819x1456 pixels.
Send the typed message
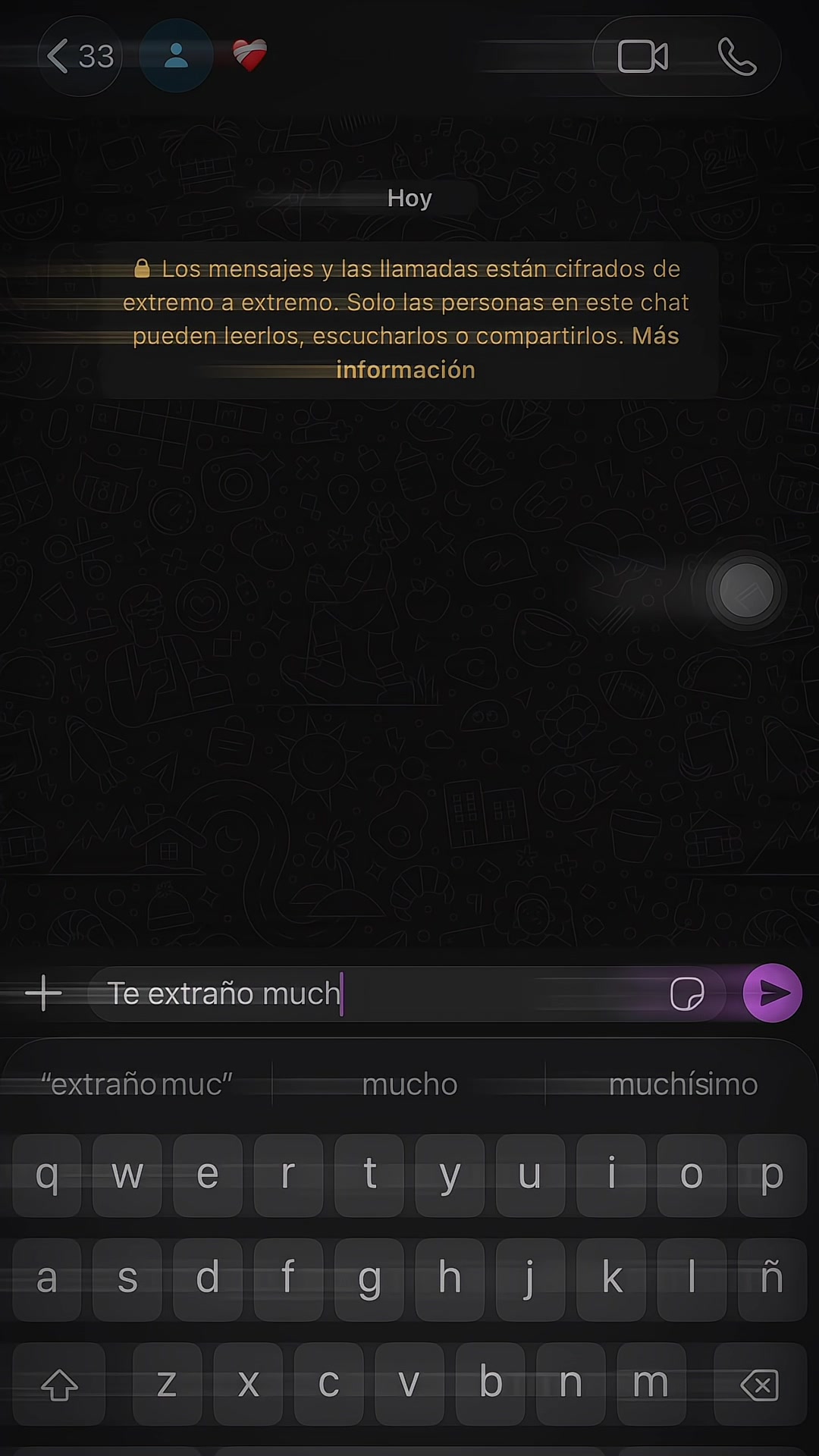[772, 993]
